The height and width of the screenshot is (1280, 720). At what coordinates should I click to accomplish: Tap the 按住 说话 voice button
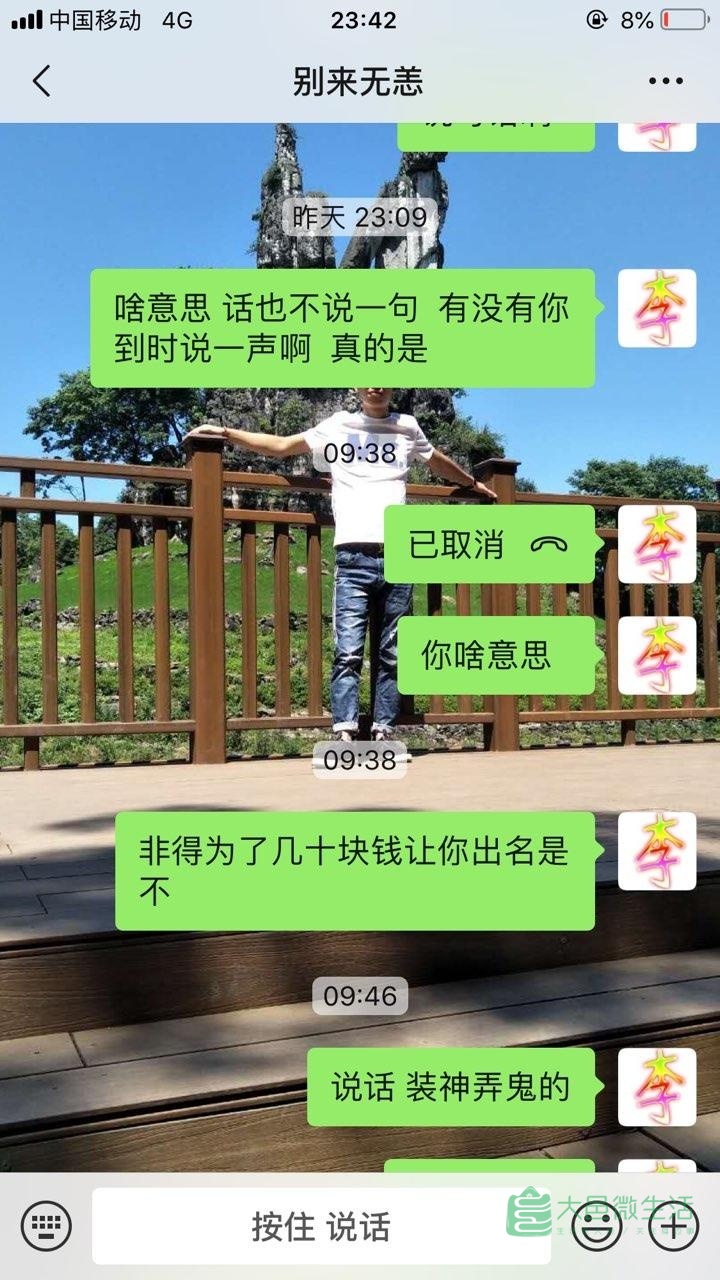pos(320,1226)
